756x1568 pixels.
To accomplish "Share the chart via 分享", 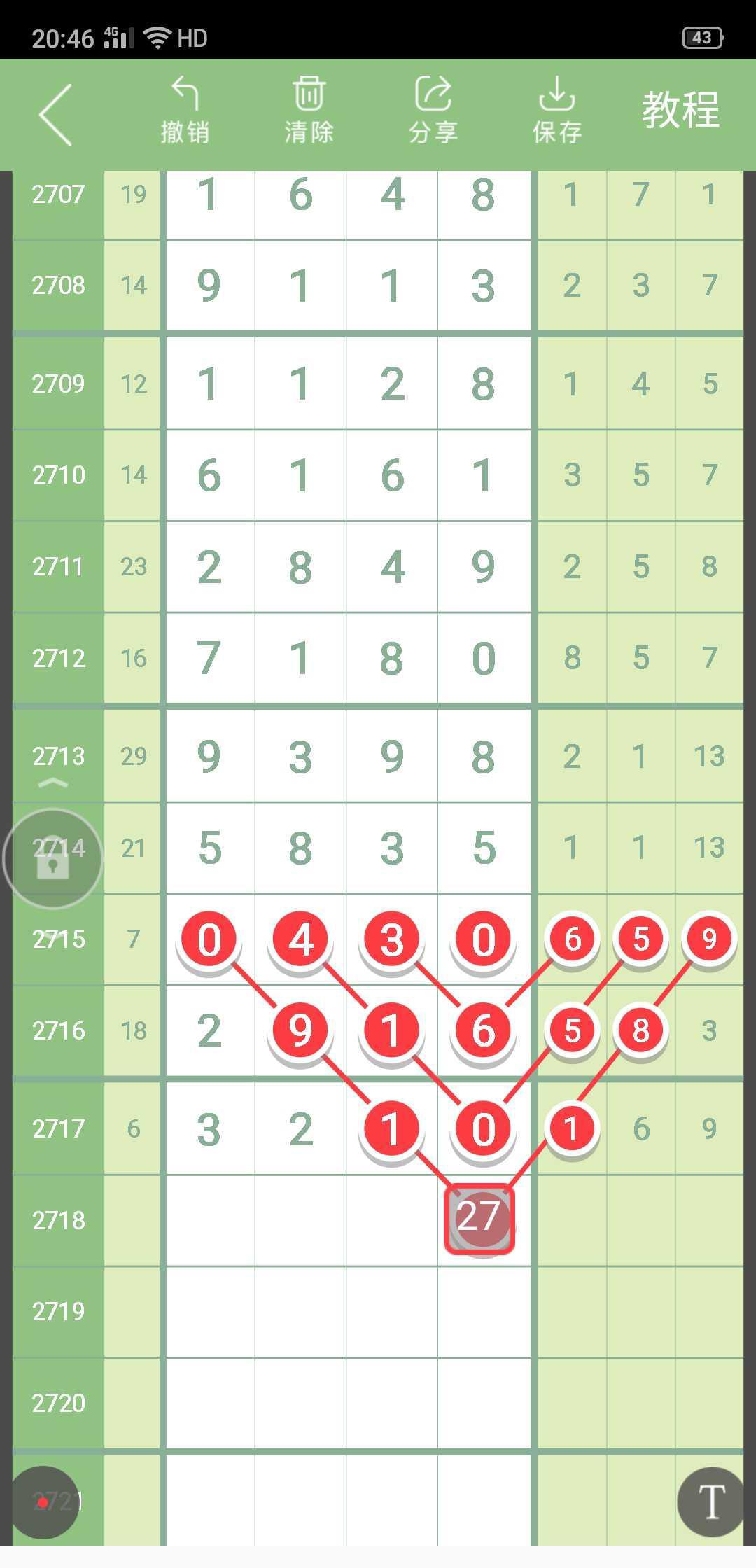I will point(433,111).
